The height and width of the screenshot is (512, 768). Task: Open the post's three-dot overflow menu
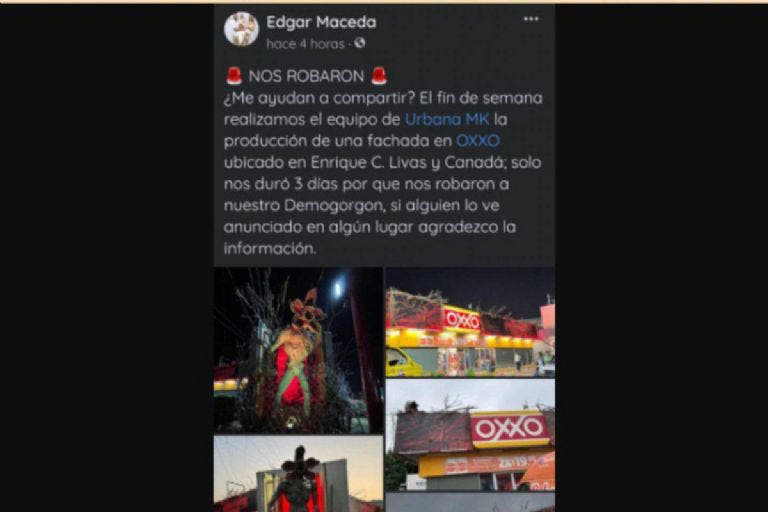pyautogui.click(x=531, y=19)
